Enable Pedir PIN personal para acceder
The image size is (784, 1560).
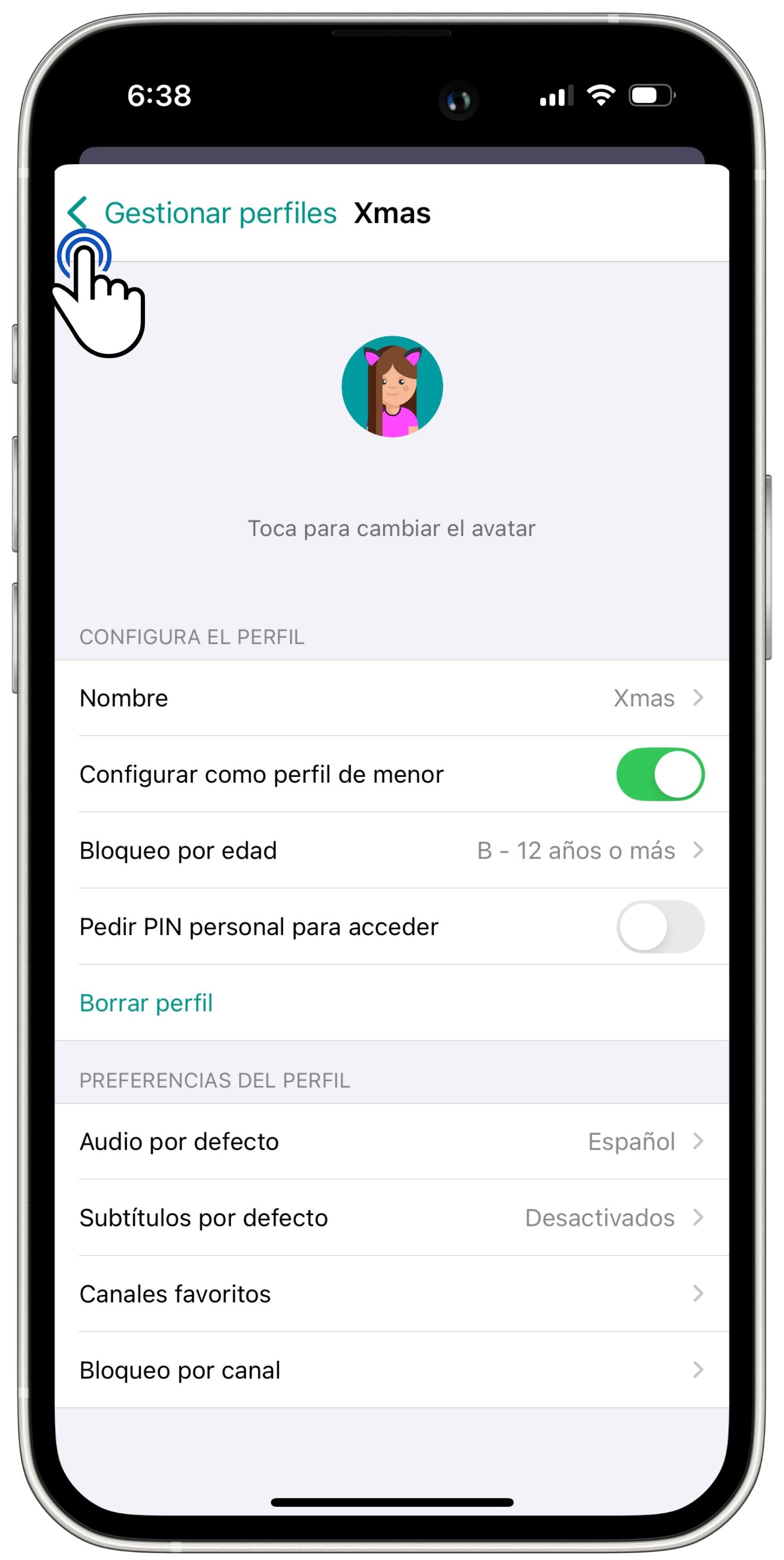[660, 927]
